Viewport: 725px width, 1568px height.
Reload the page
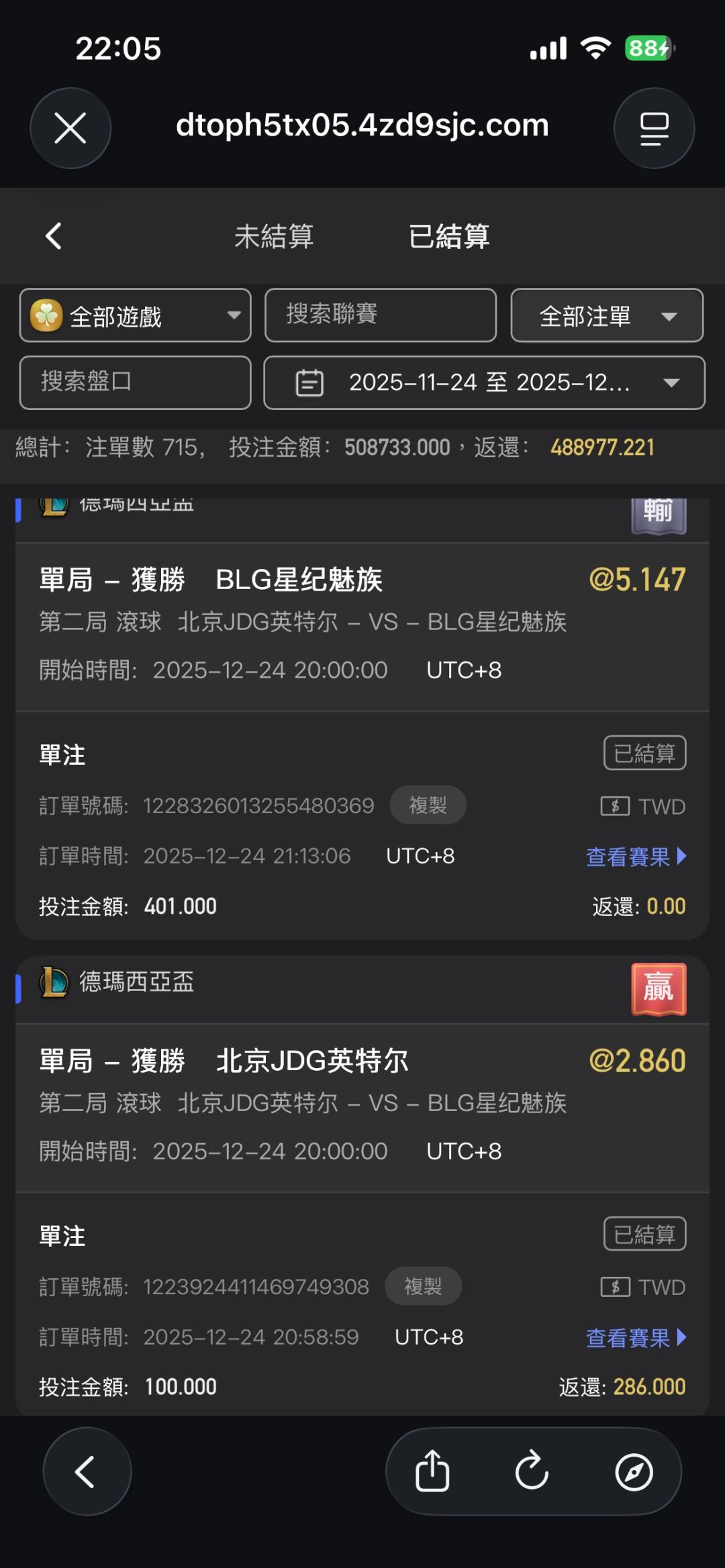pyautogui.click(x=532, y=1471)
